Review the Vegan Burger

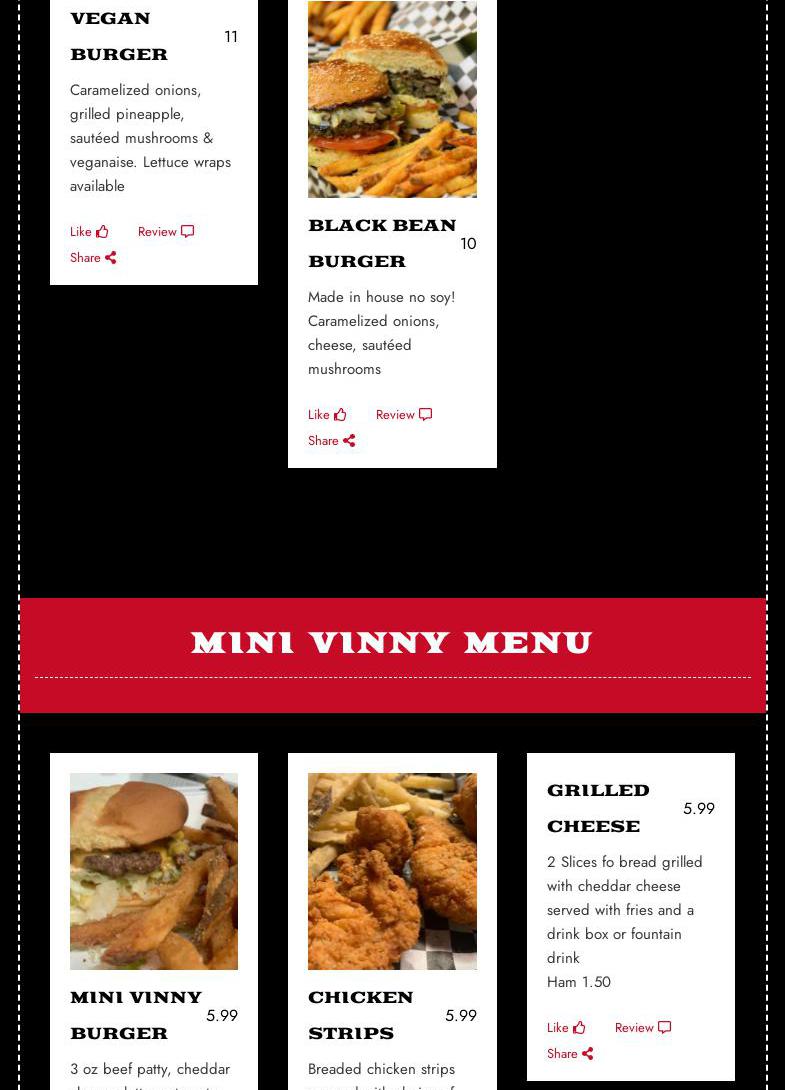point(165,232)
